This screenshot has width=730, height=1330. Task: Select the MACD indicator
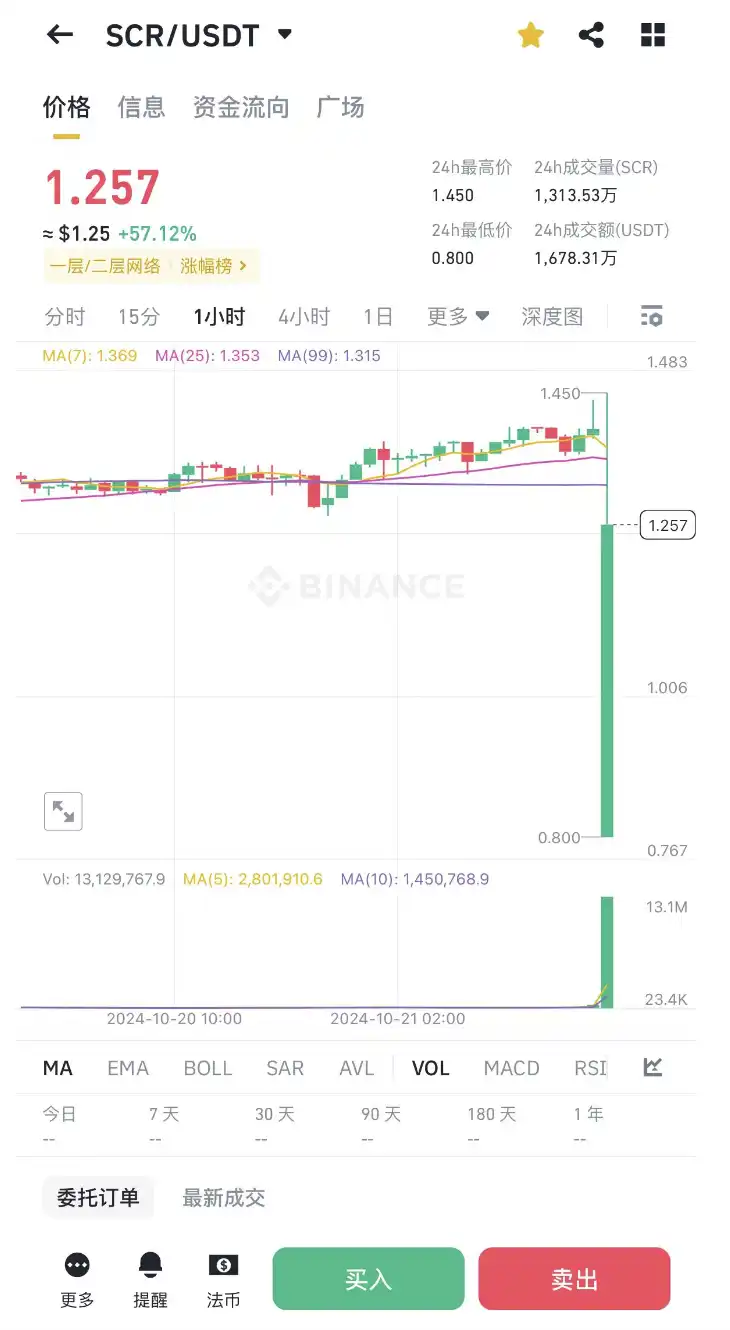[x=511, y=1068]
